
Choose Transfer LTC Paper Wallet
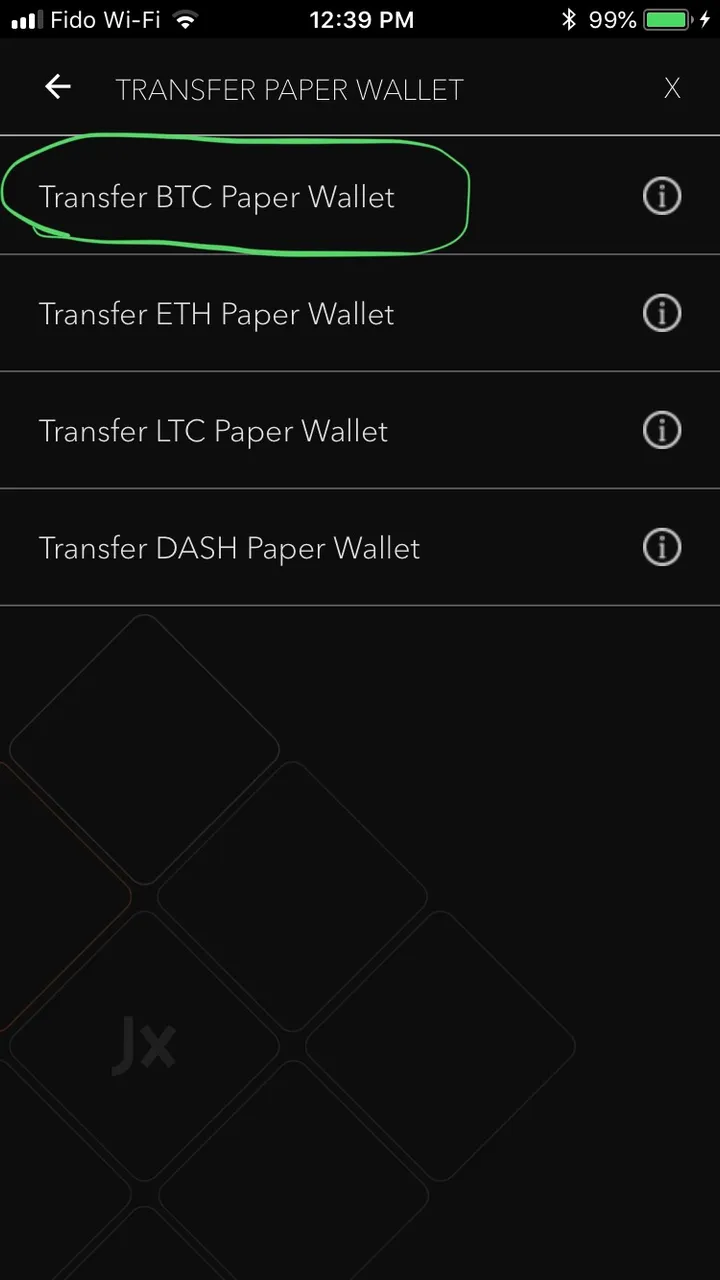tap(214, 431)
